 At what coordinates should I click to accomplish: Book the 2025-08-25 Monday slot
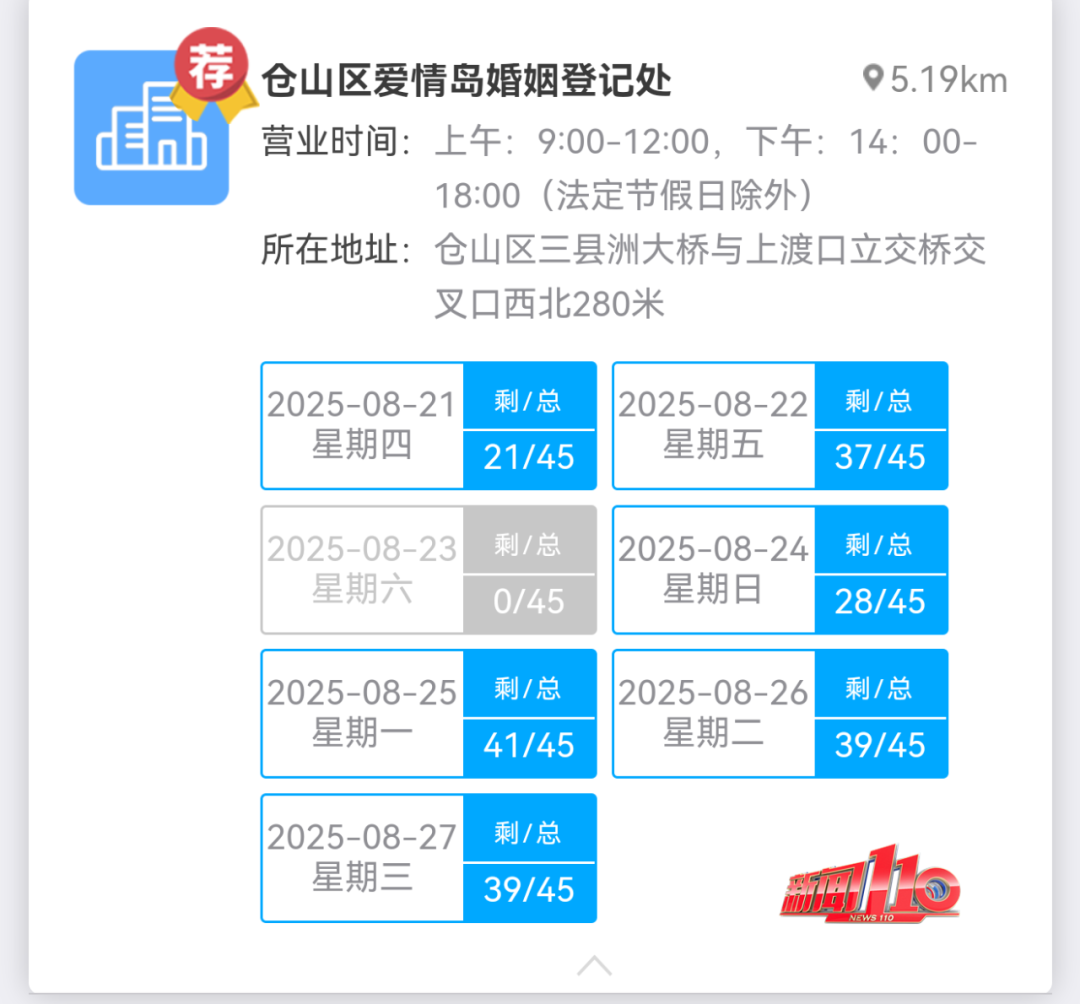[428, 714]
